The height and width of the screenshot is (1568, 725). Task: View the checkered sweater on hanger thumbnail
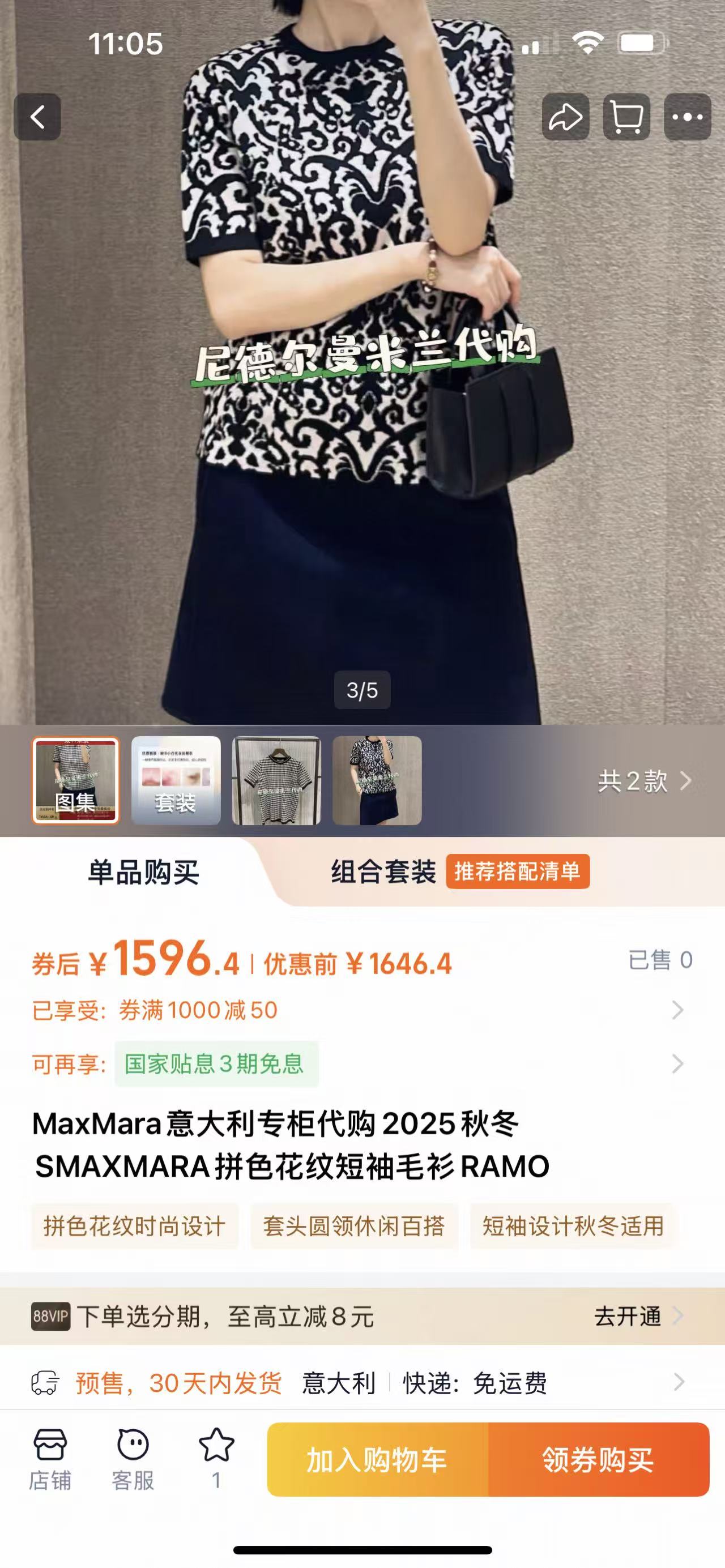(276, 780)
